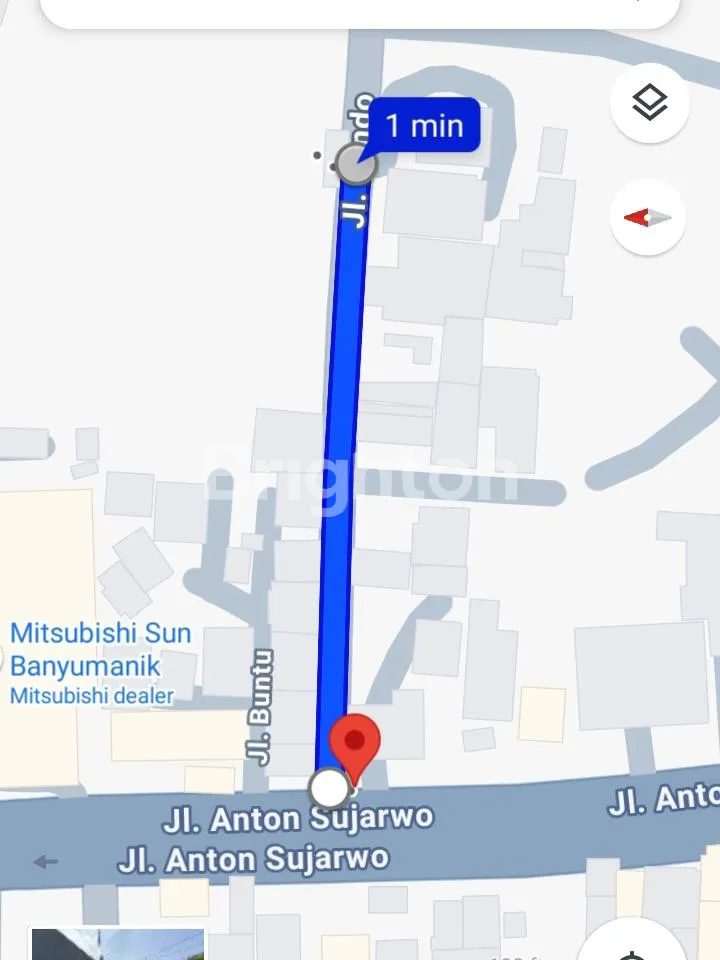The image size is (720, 960).
Task: Open the street view thumbnail
Action: click(x=118, y=944)
